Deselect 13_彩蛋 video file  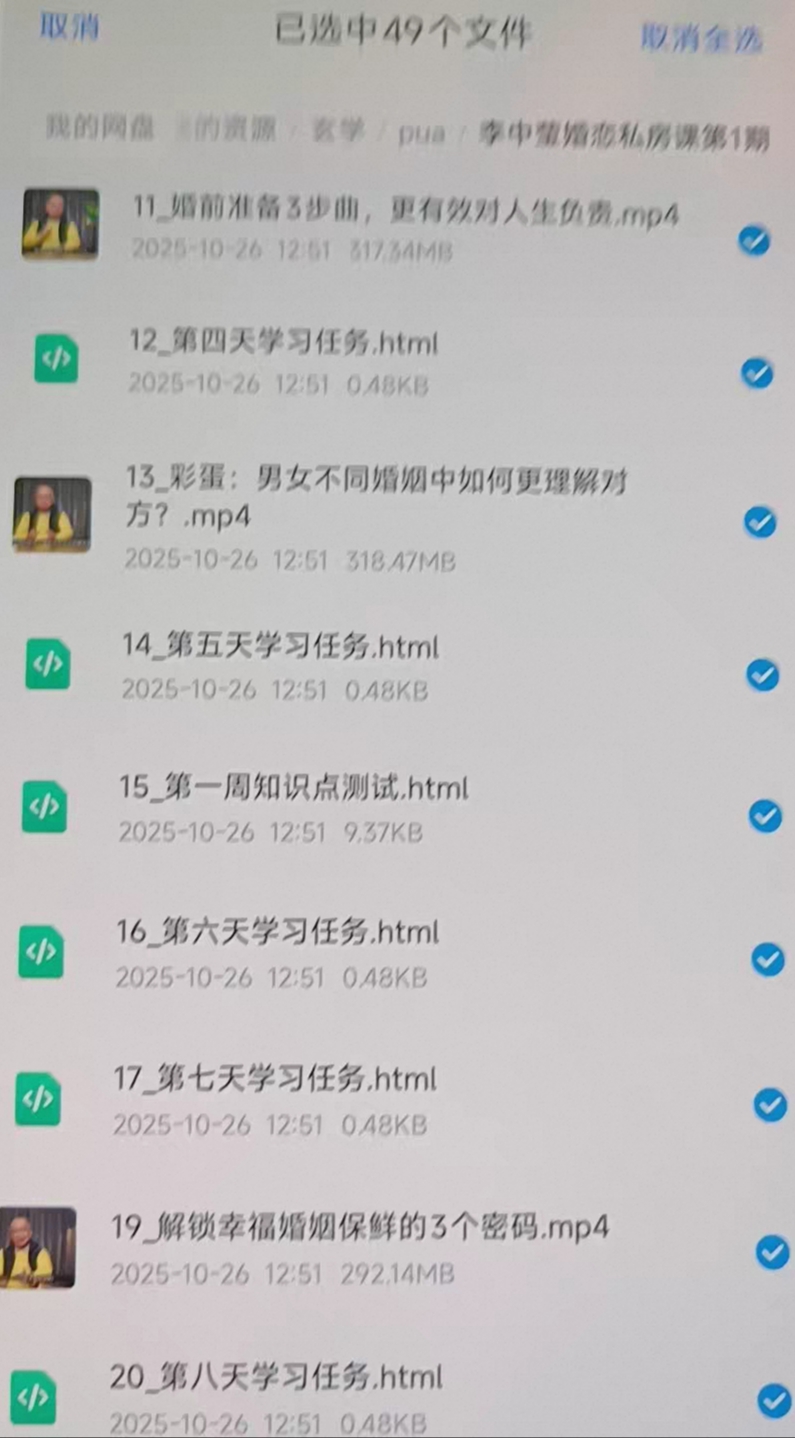click(760, 522)
